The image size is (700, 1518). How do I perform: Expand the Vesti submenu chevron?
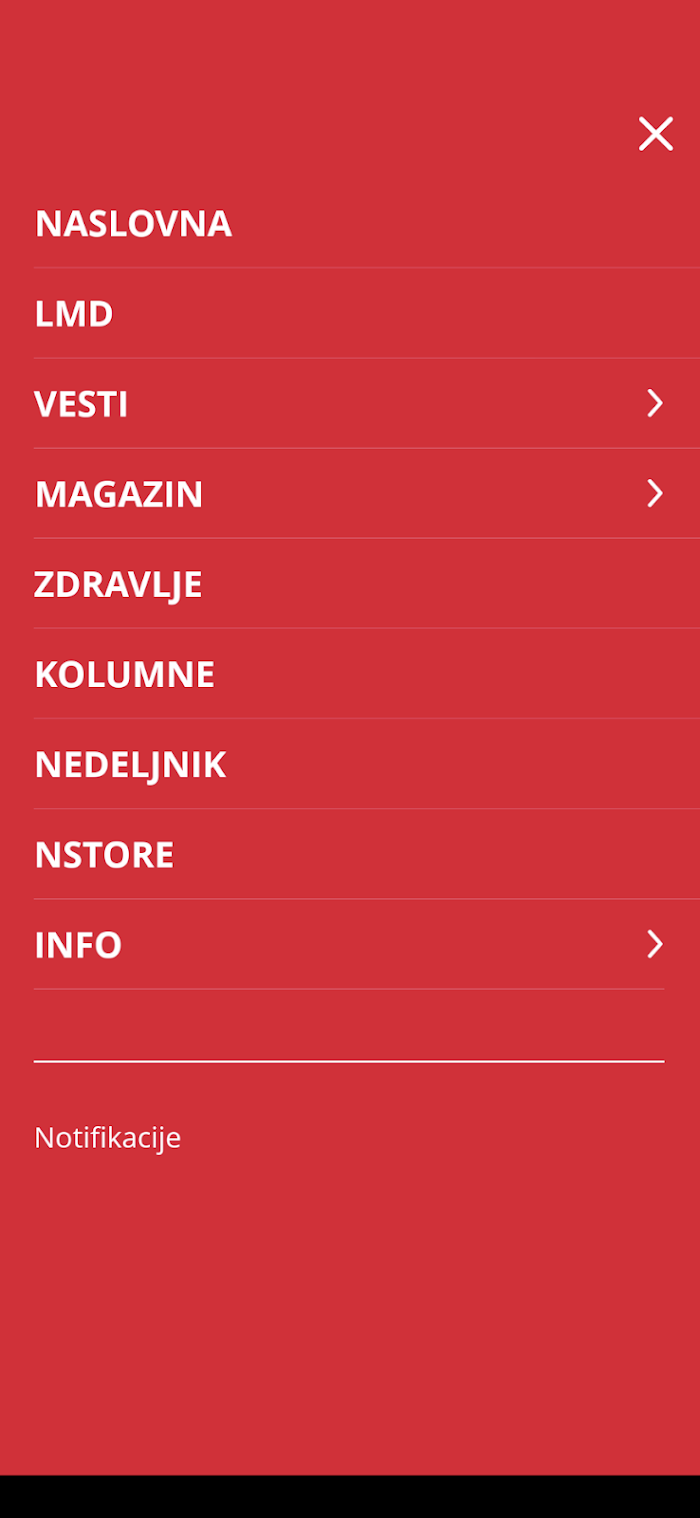pos(655,404)
